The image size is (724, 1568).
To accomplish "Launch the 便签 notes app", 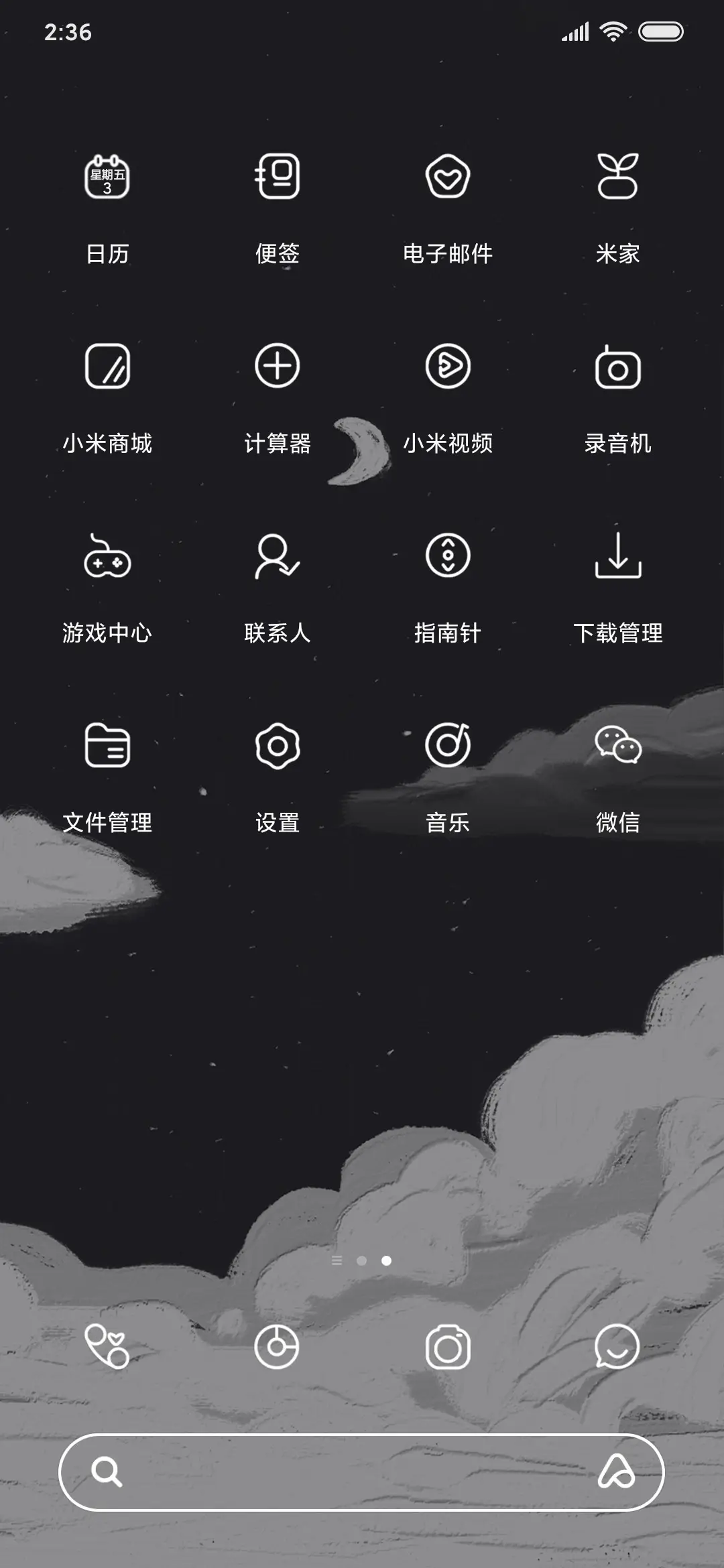I will point(278,176).
